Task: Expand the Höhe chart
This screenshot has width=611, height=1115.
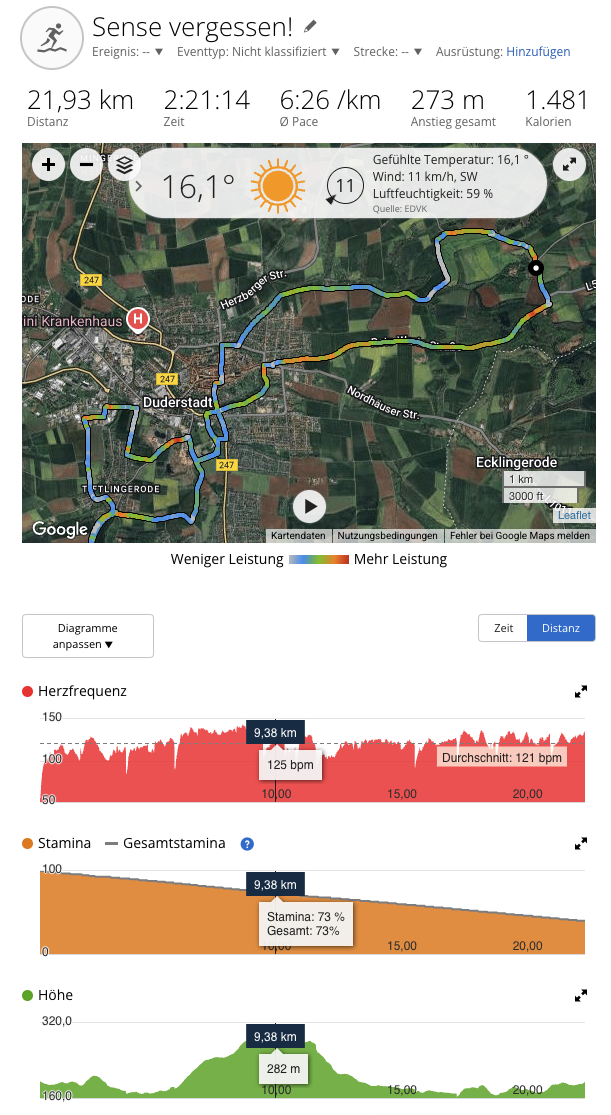Action: click(580, 996)
